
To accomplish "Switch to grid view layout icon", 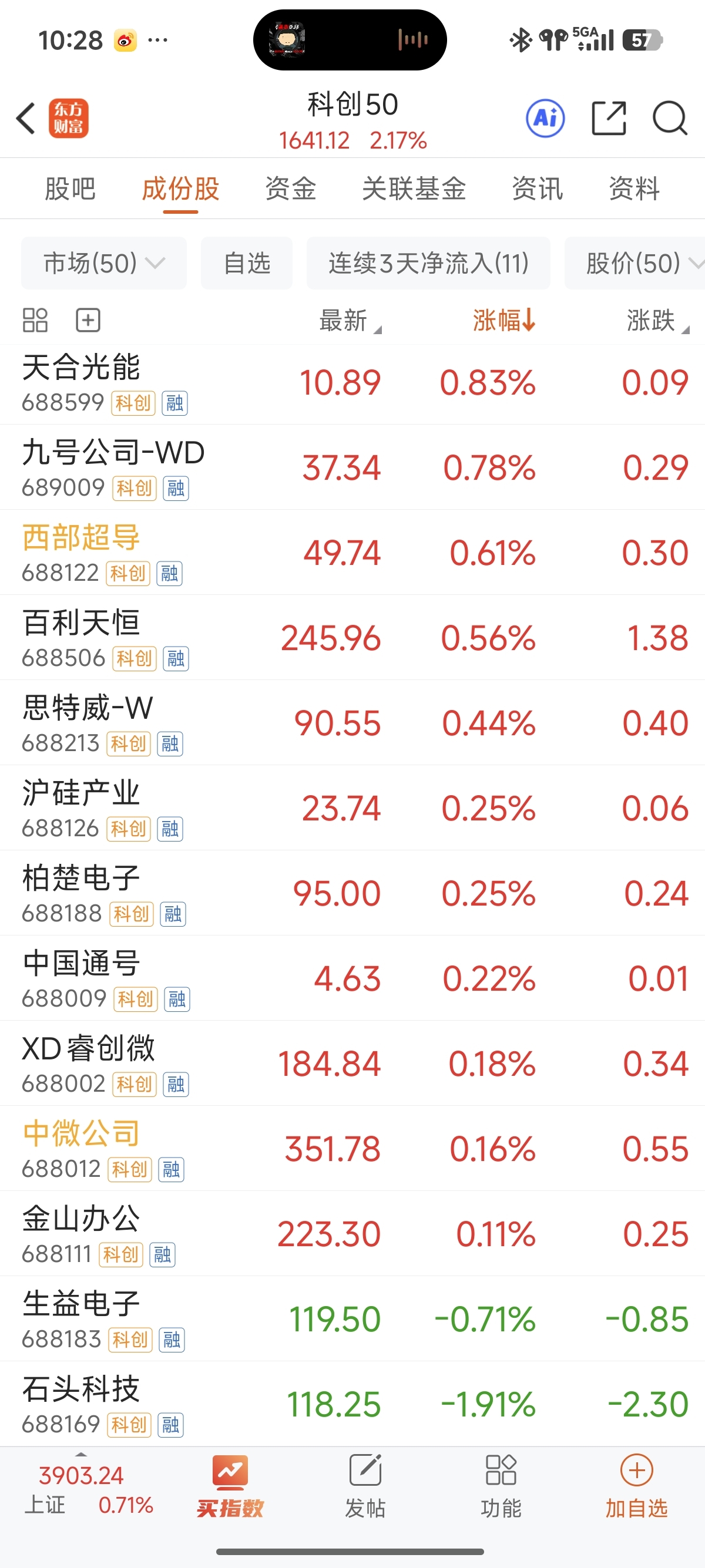I will point(35,320).
